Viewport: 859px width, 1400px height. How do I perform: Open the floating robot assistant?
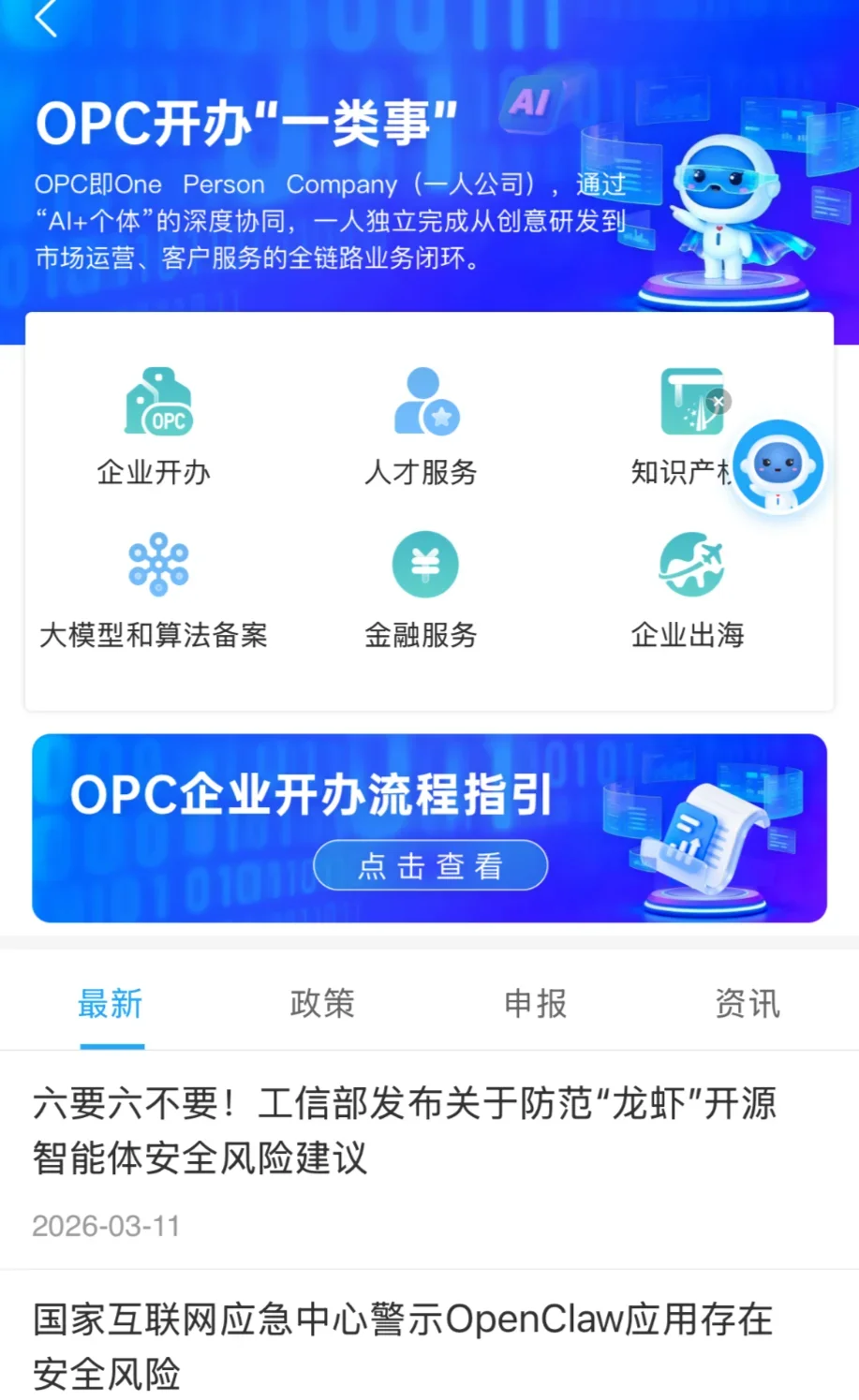tap(779, 465)
